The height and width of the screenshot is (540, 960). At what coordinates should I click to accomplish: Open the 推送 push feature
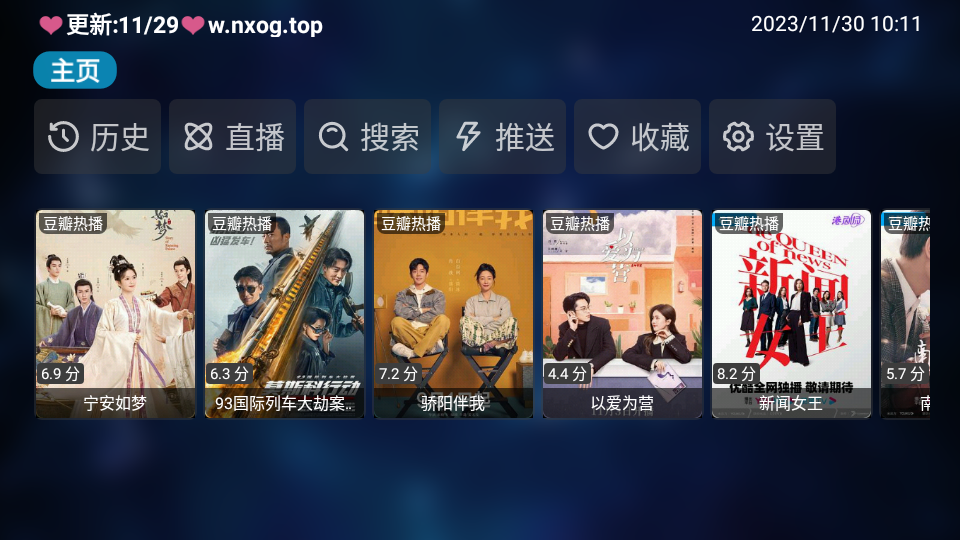click(x=503, y=137)
